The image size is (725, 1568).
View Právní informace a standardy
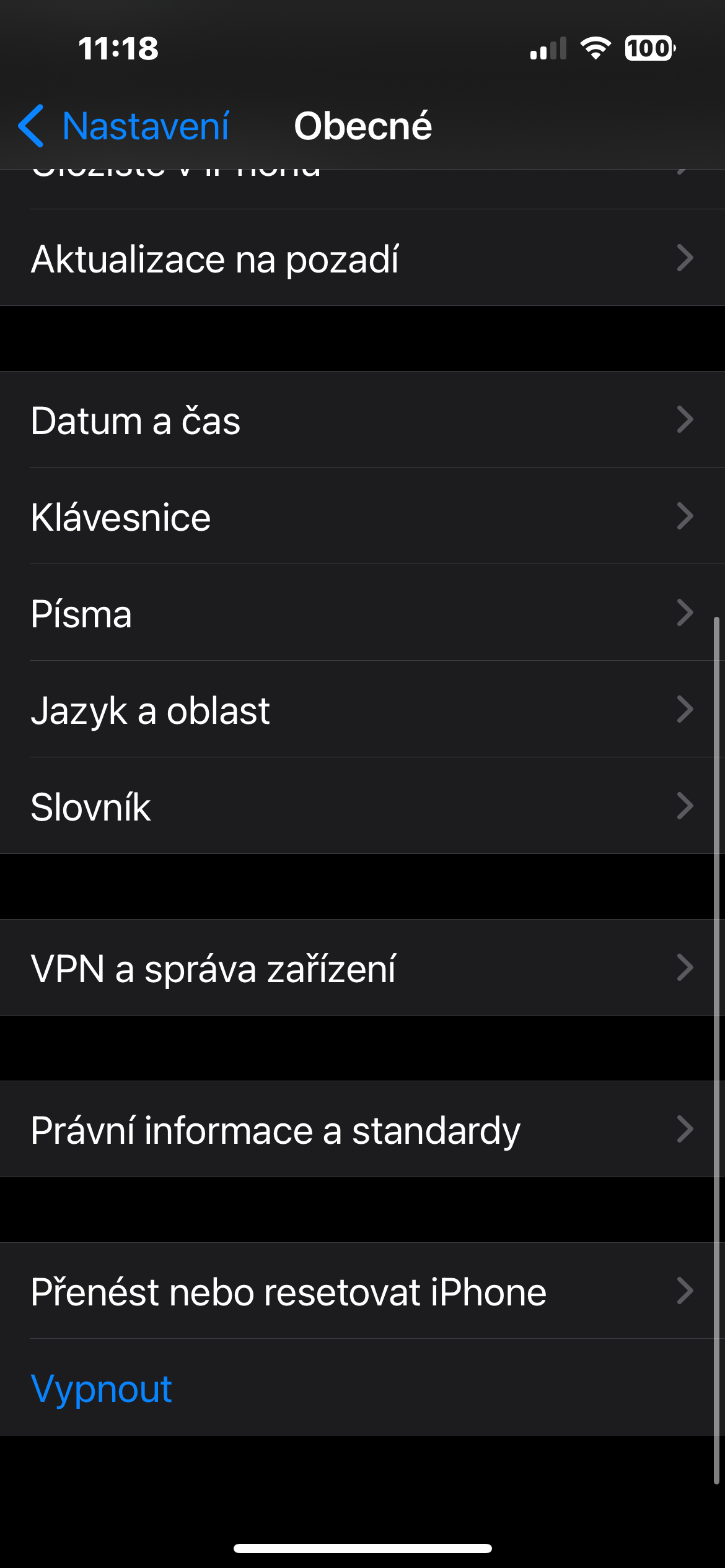click(362, 1130)
